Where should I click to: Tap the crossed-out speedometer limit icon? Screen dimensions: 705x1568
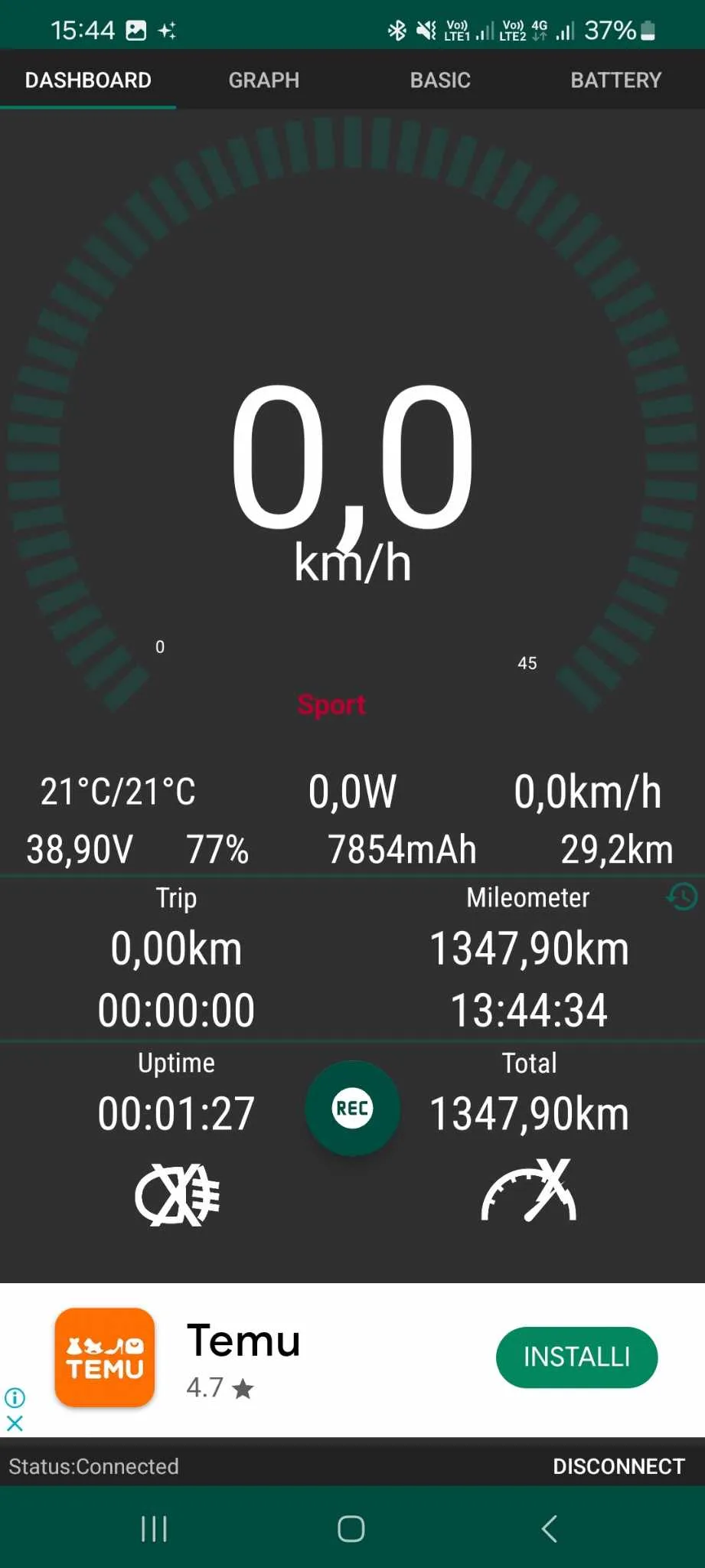coord(528,1192)
